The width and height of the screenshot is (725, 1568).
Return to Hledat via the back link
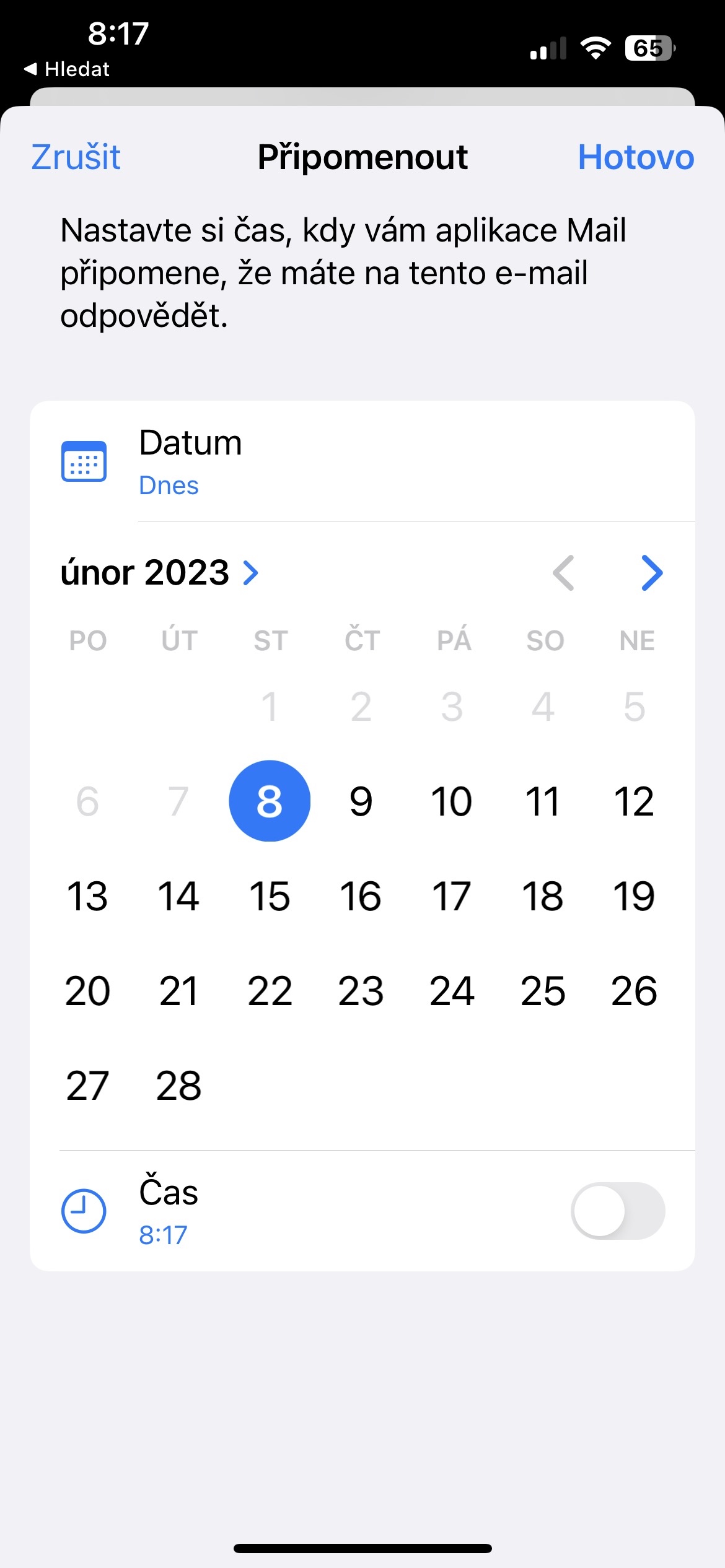pos(67,69)
